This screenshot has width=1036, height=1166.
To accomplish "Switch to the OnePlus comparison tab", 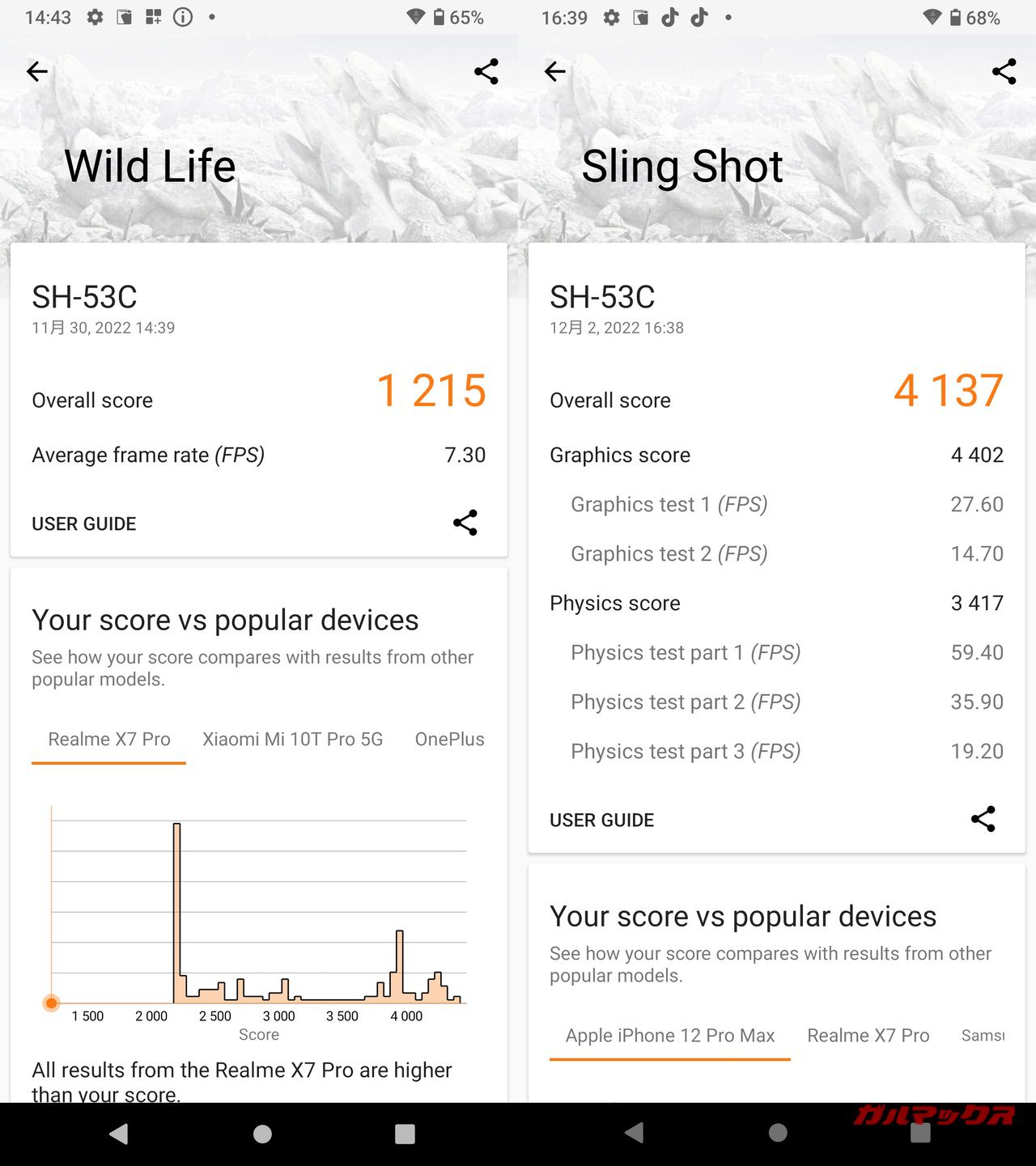I will (x=449, y=739).
